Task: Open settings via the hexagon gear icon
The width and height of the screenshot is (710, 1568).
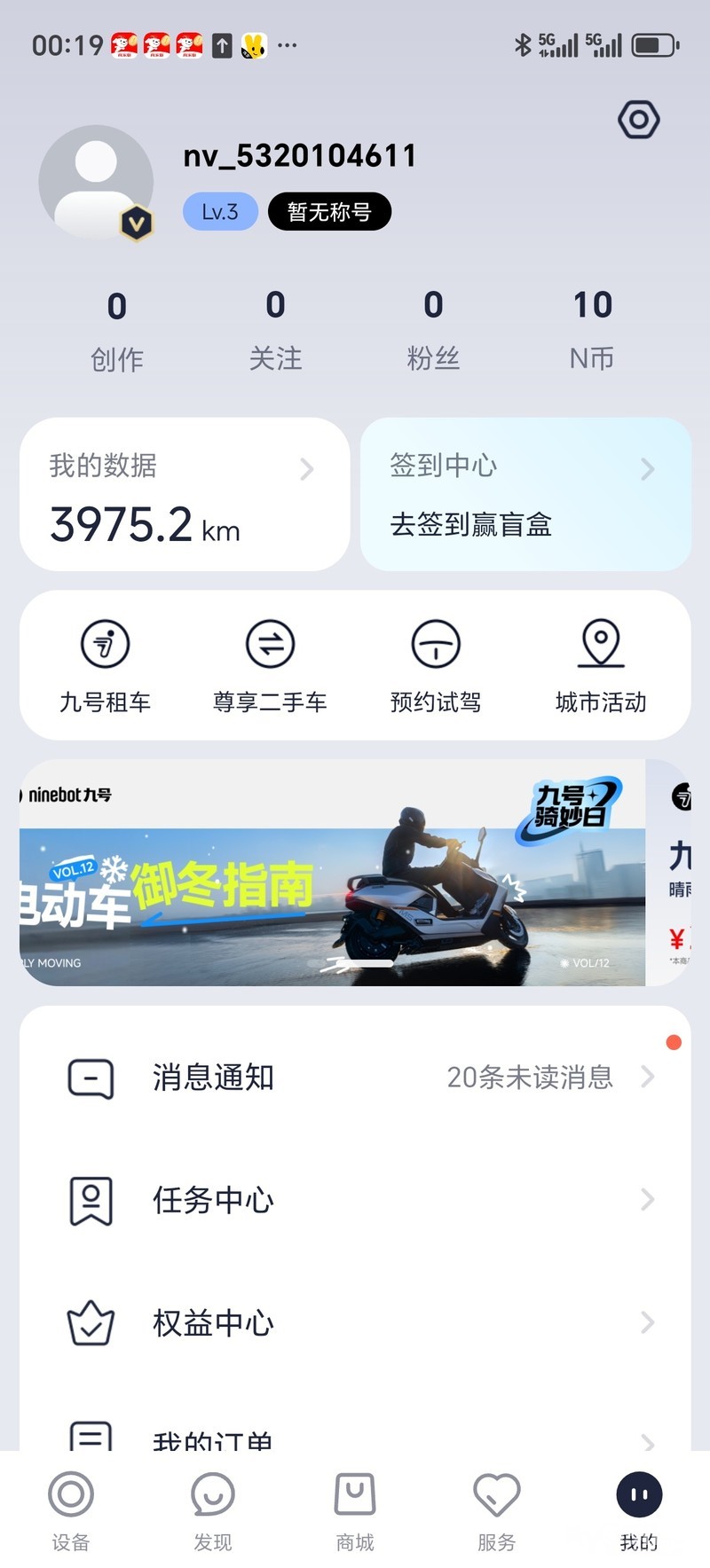Action: (x=638, y=120)
